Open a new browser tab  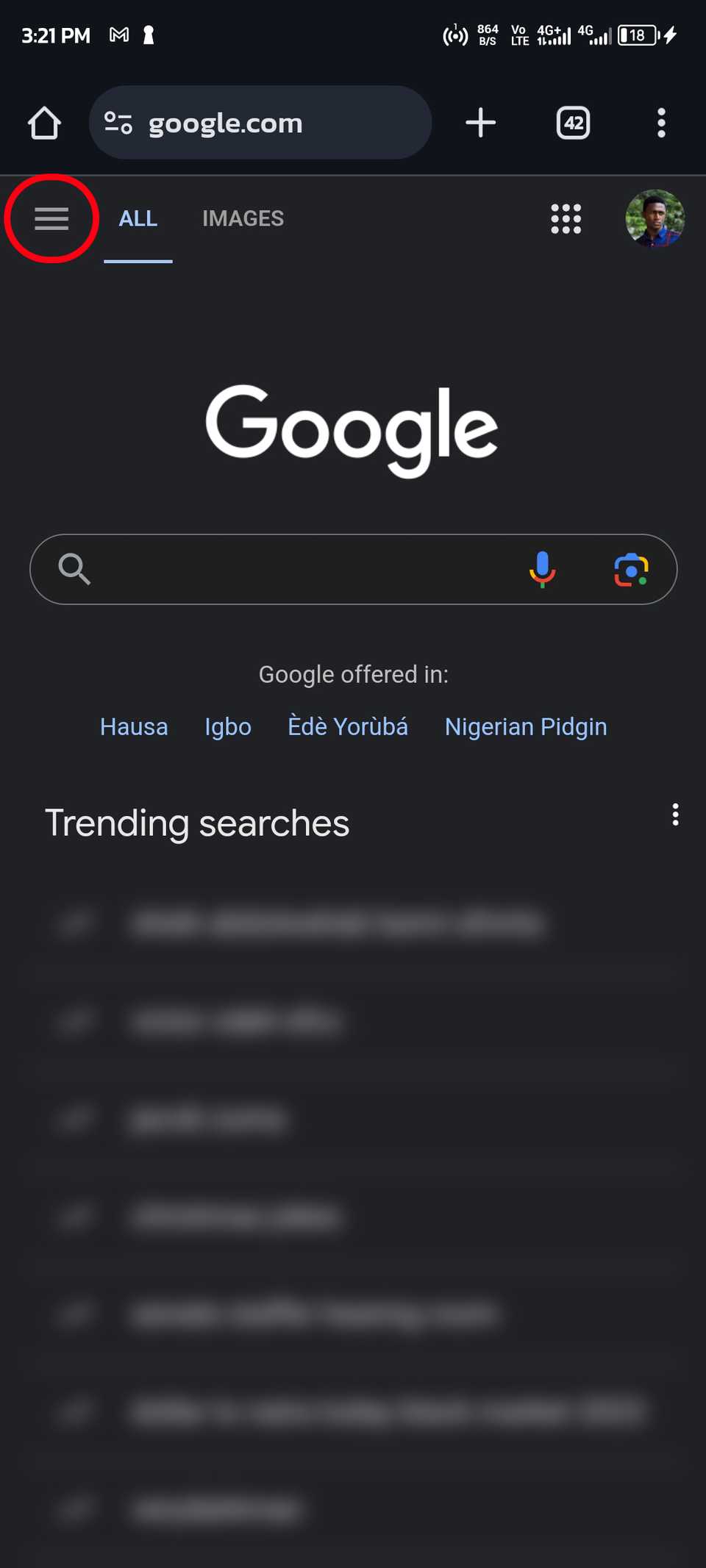pyautogui.click(x=480, y=123)
